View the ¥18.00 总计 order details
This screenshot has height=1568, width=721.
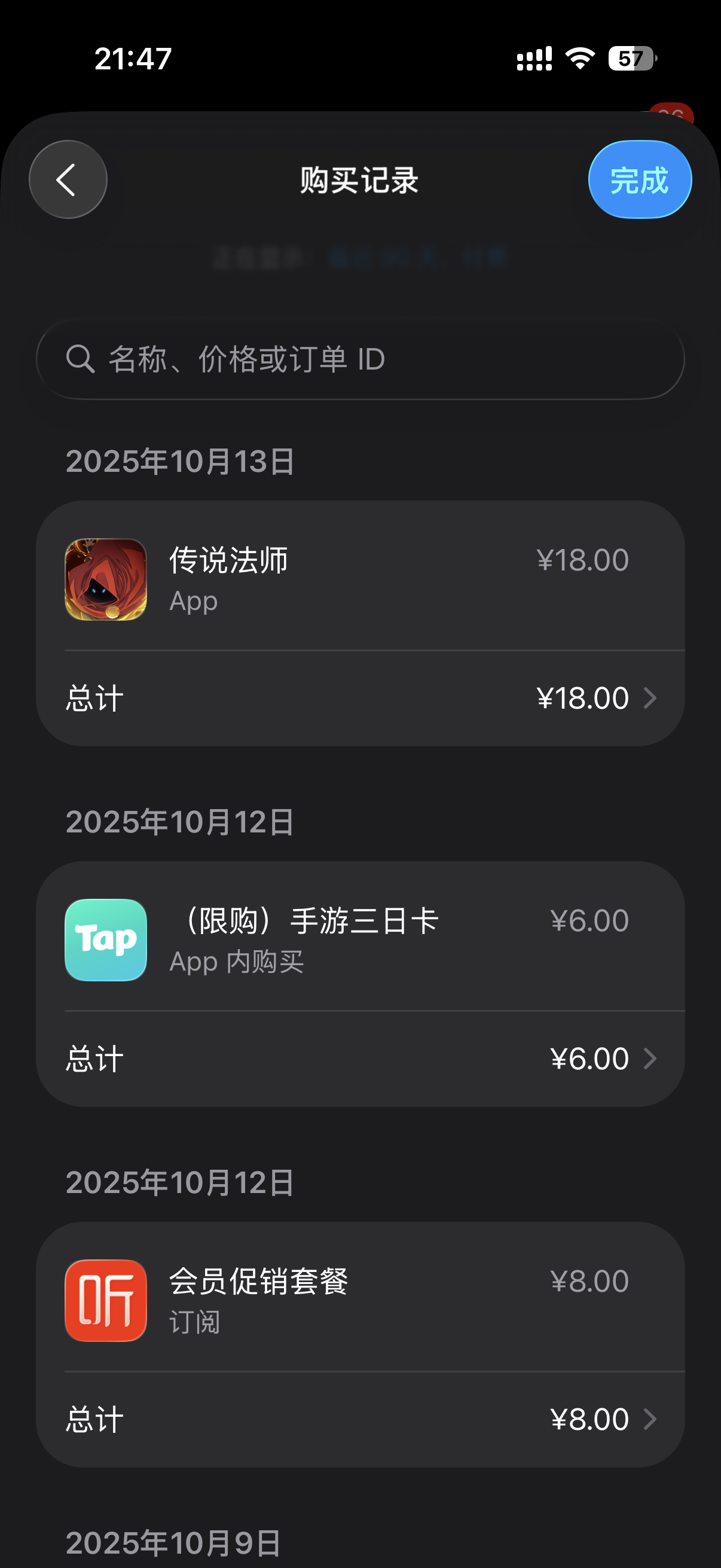click(360, 698)
